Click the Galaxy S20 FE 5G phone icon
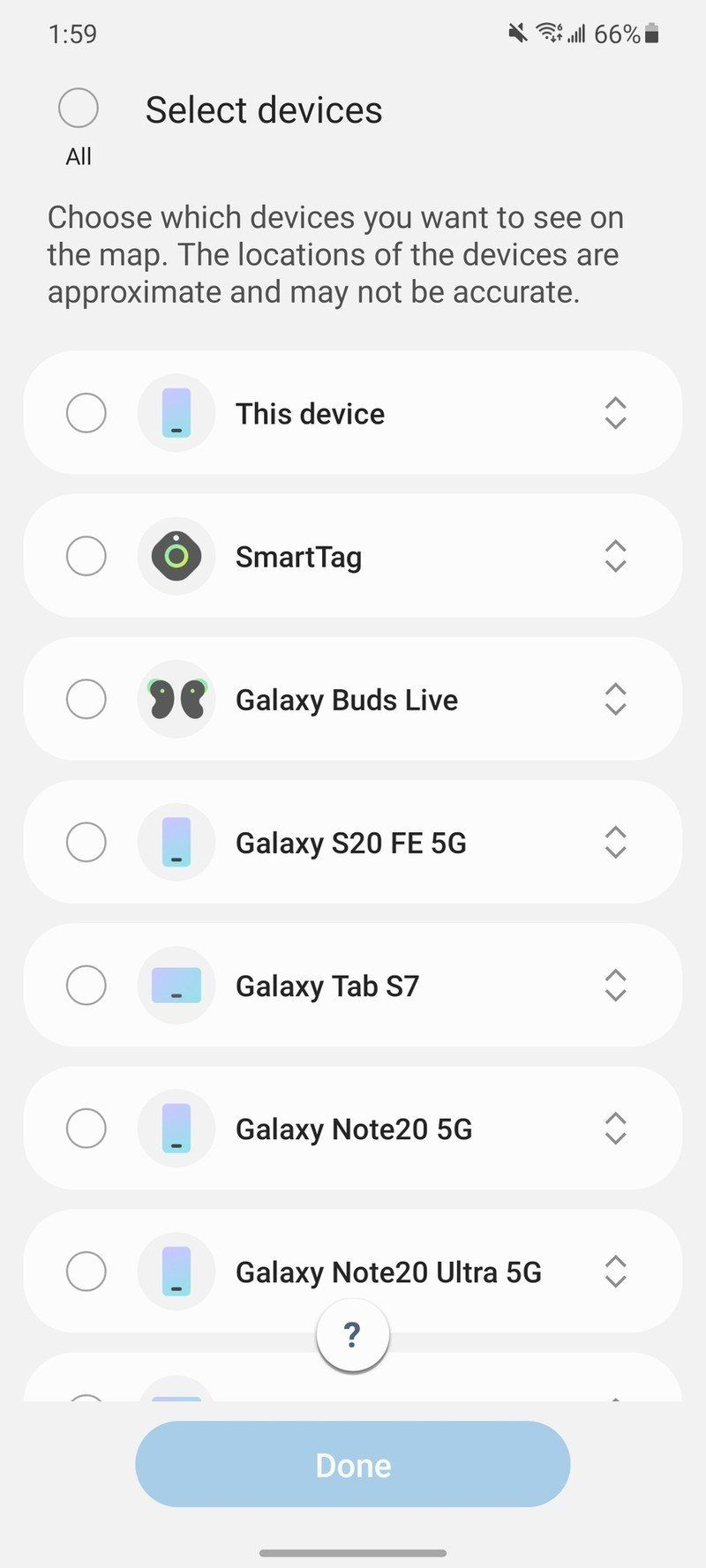 tap(176, 842)
